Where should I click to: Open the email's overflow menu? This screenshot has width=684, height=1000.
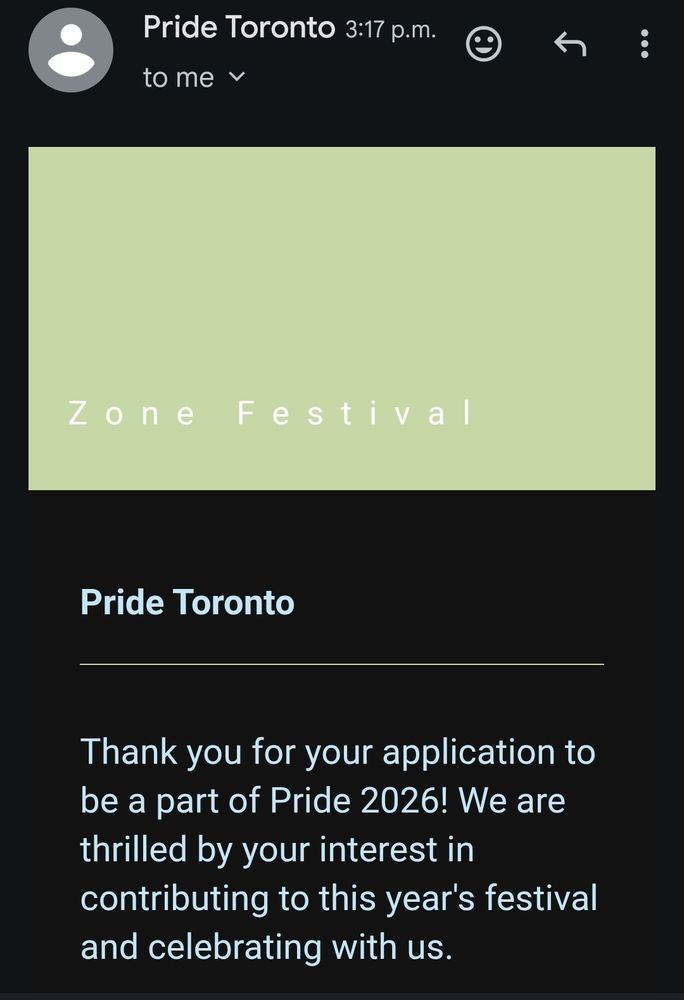tap(644, 44)
